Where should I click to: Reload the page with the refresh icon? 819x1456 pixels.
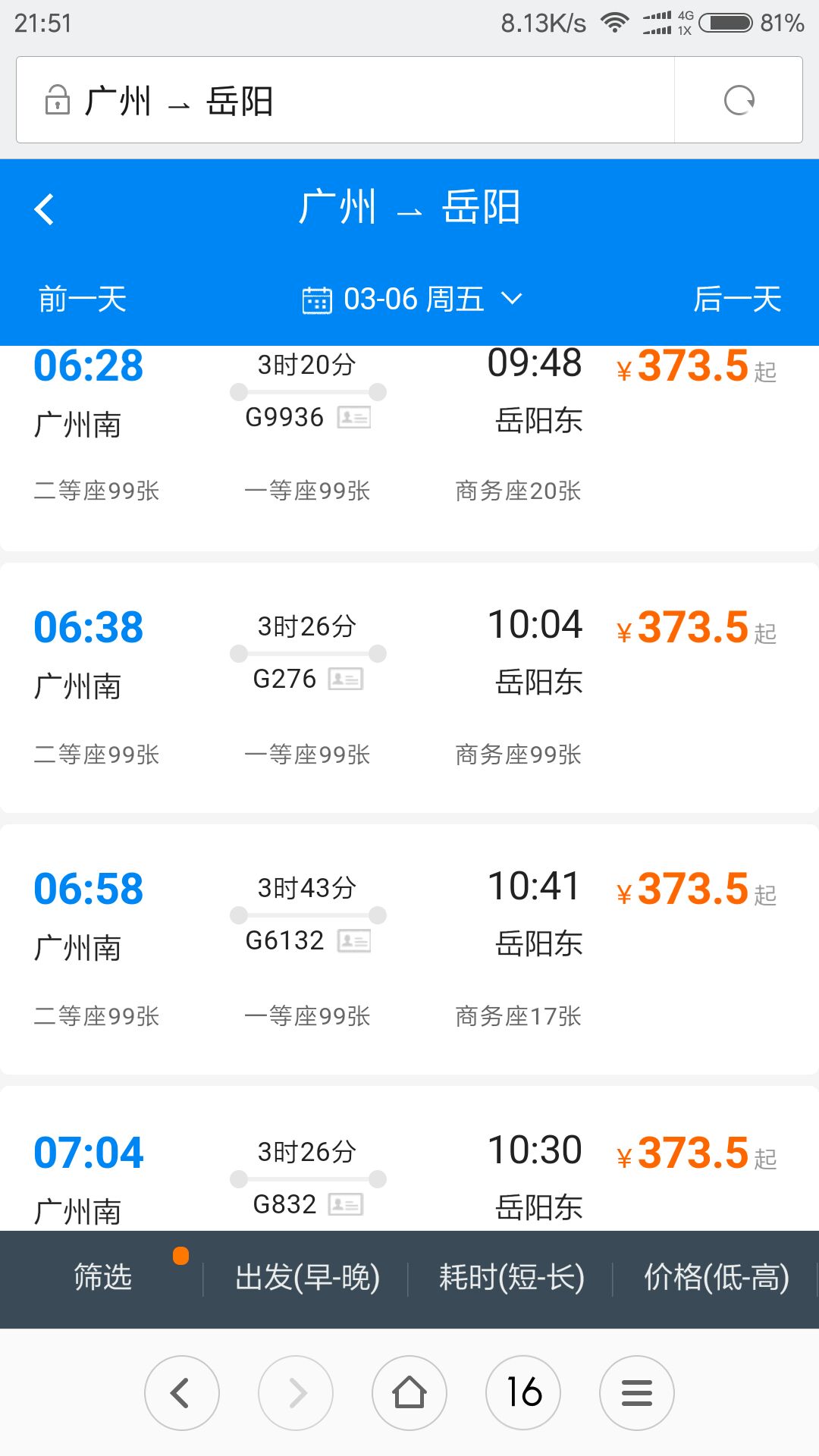(x=739, y=100)
